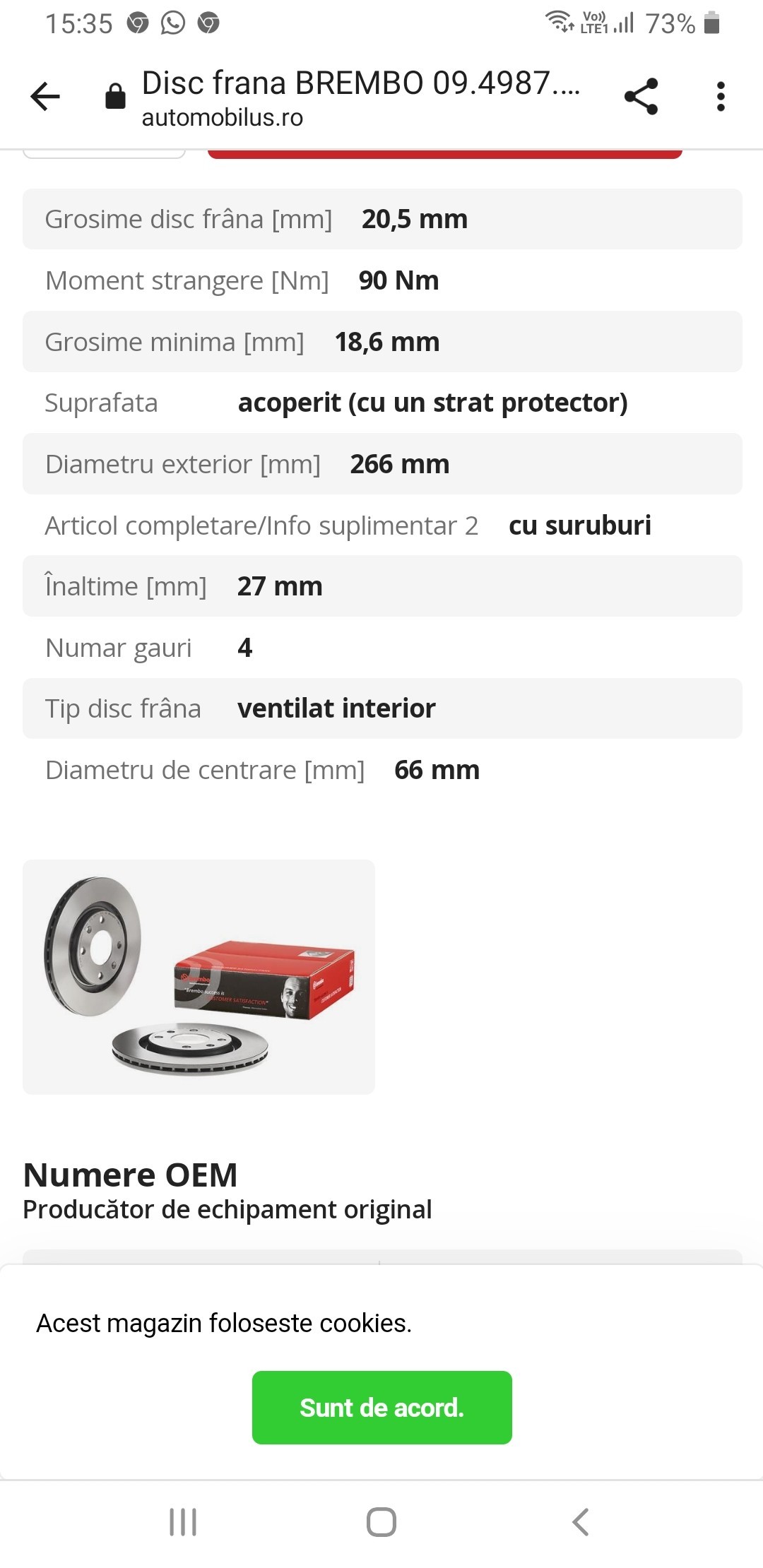Open the Brembo brake disc product image

[x=199, y=976]
